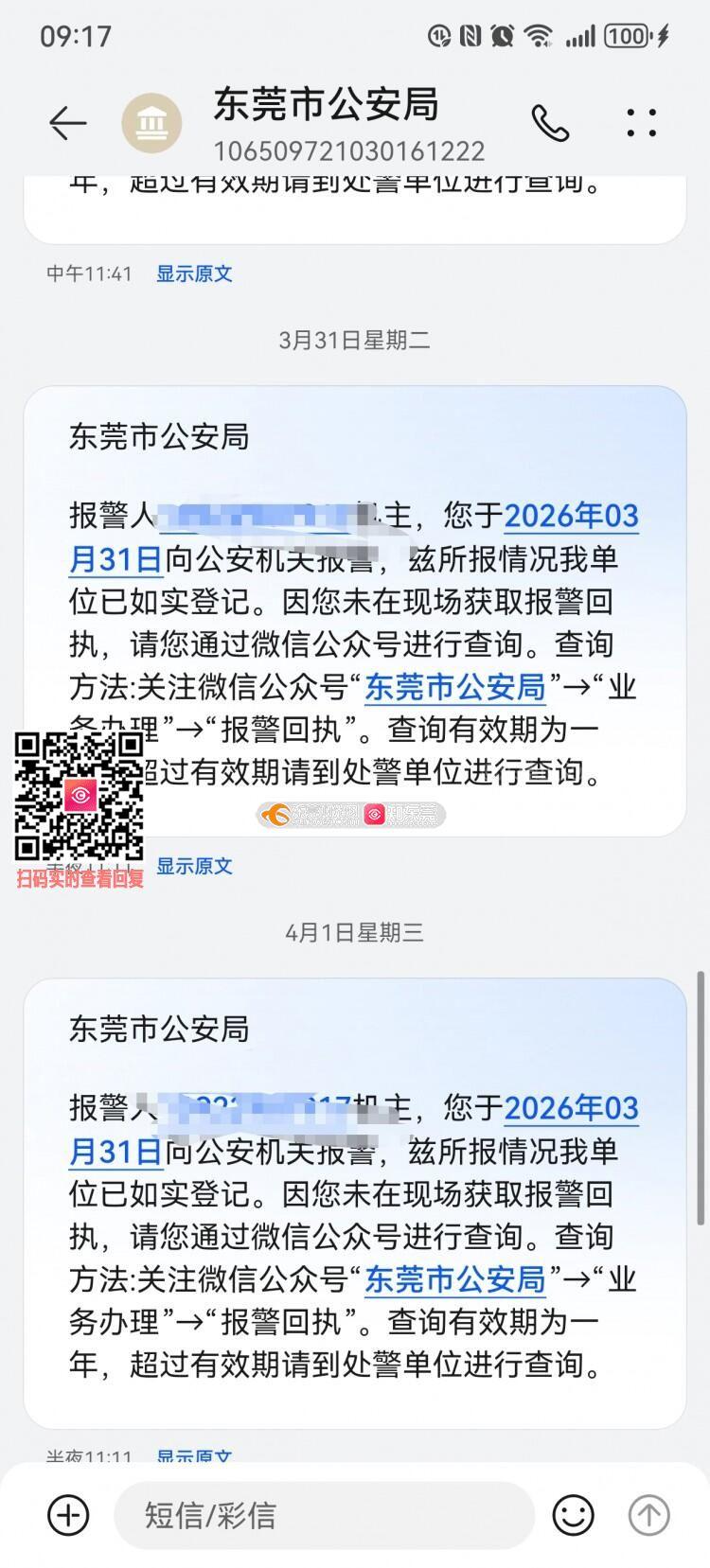Go back to the message list
710x1568 pixels.
tap(67, 123)
